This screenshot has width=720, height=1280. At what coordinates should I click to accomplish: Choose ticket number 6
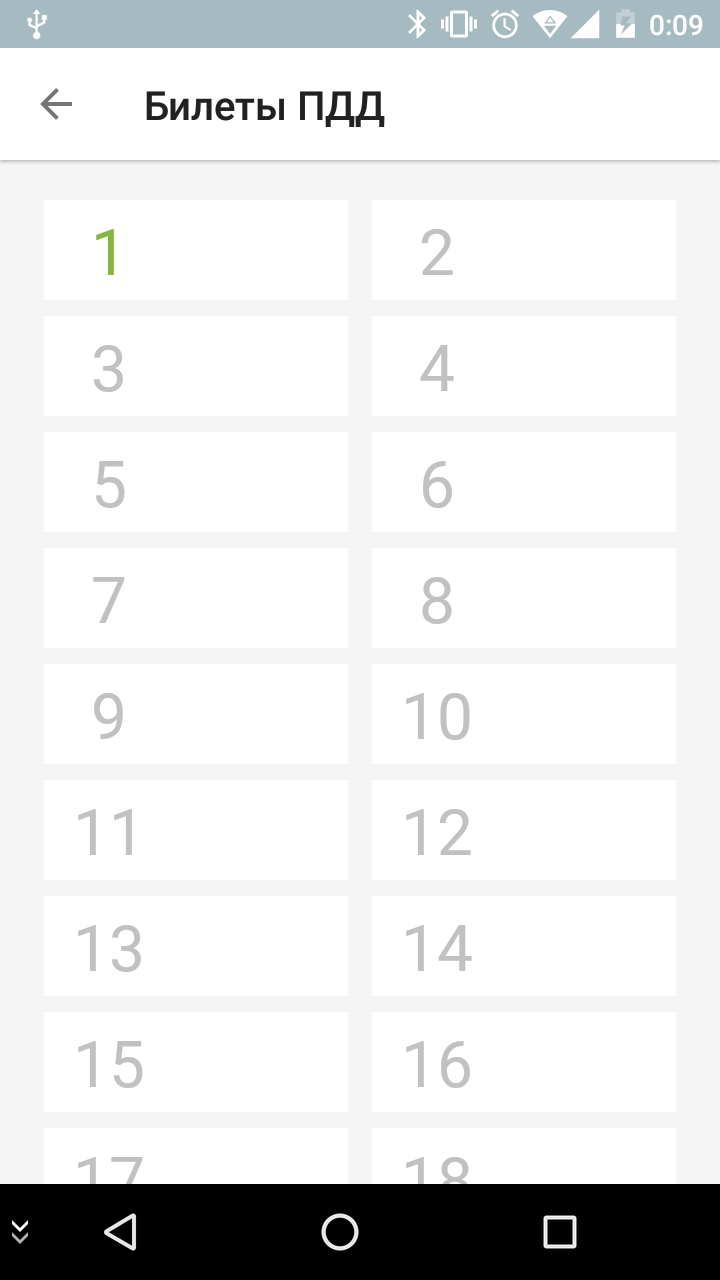524,482
